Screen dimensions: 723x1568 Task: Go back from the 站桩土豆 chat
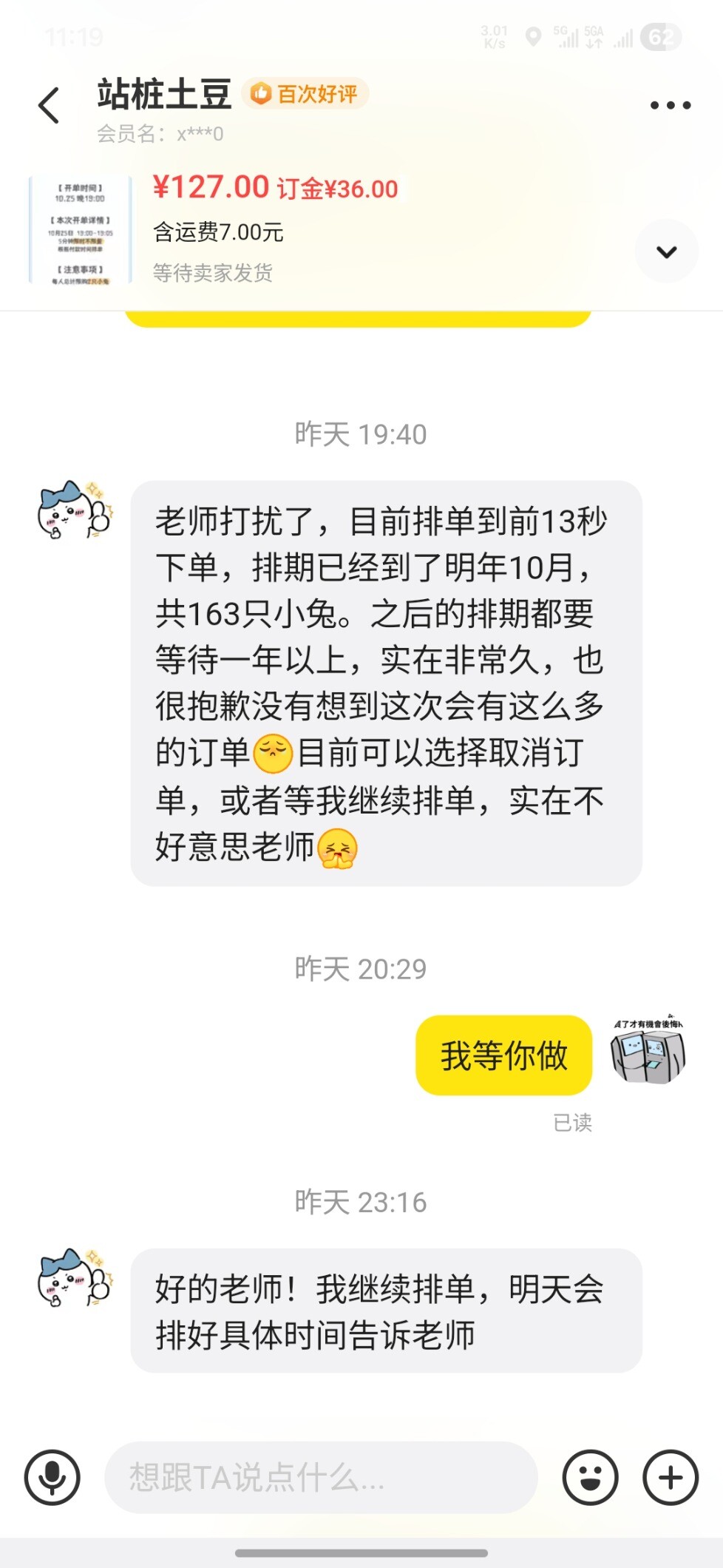point(49,105)
